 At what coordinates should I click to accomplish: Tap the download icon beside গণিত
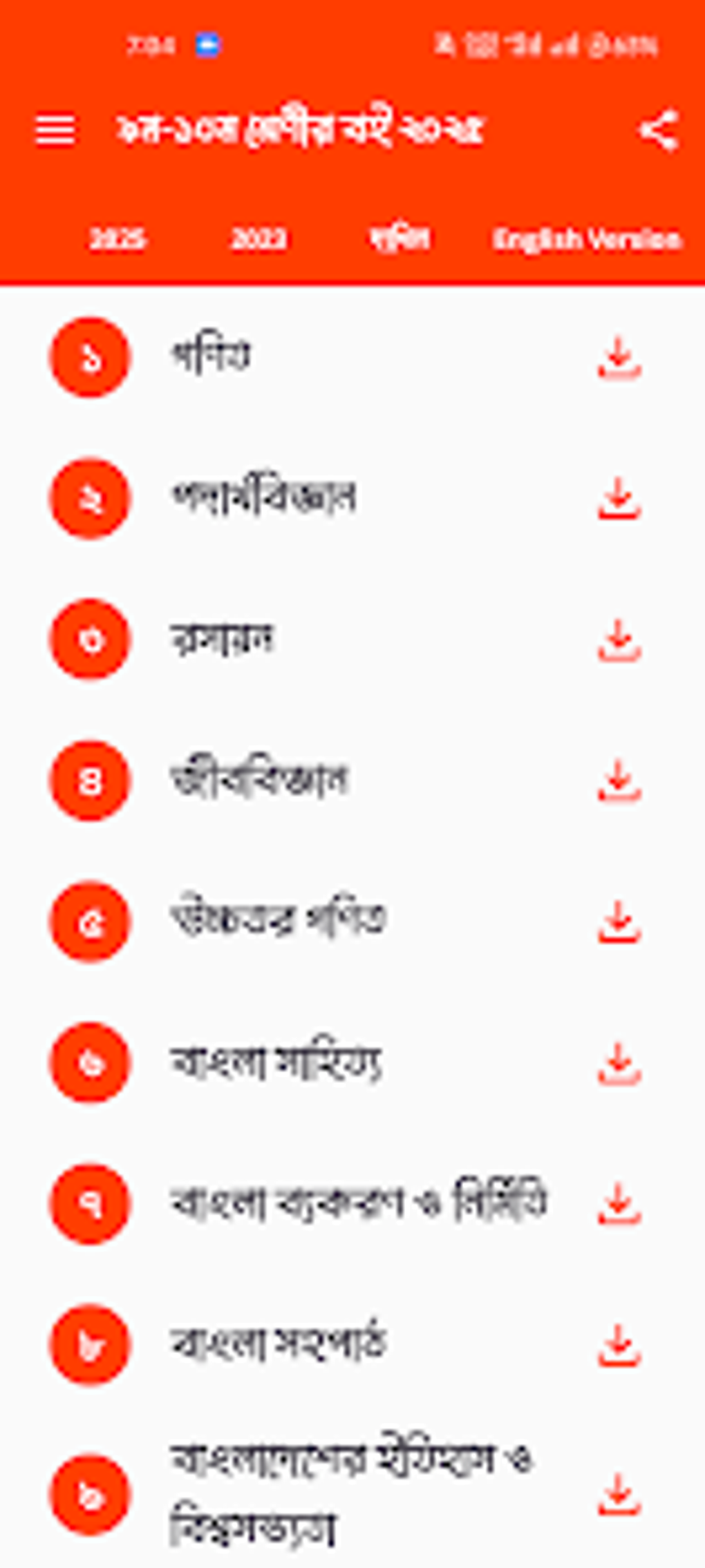[619, 358]
